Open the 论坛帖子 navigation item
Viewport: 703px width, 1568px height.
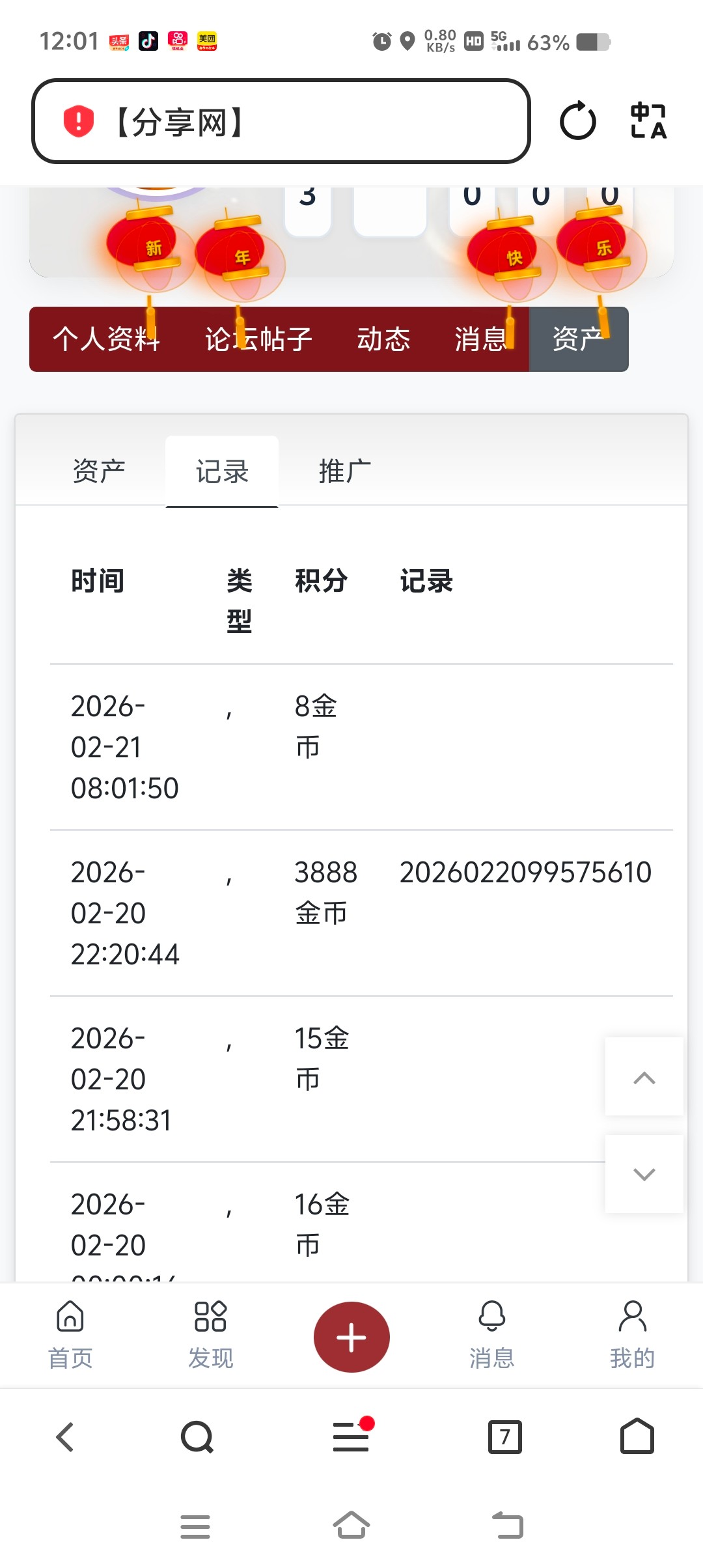tap(260, 339)
